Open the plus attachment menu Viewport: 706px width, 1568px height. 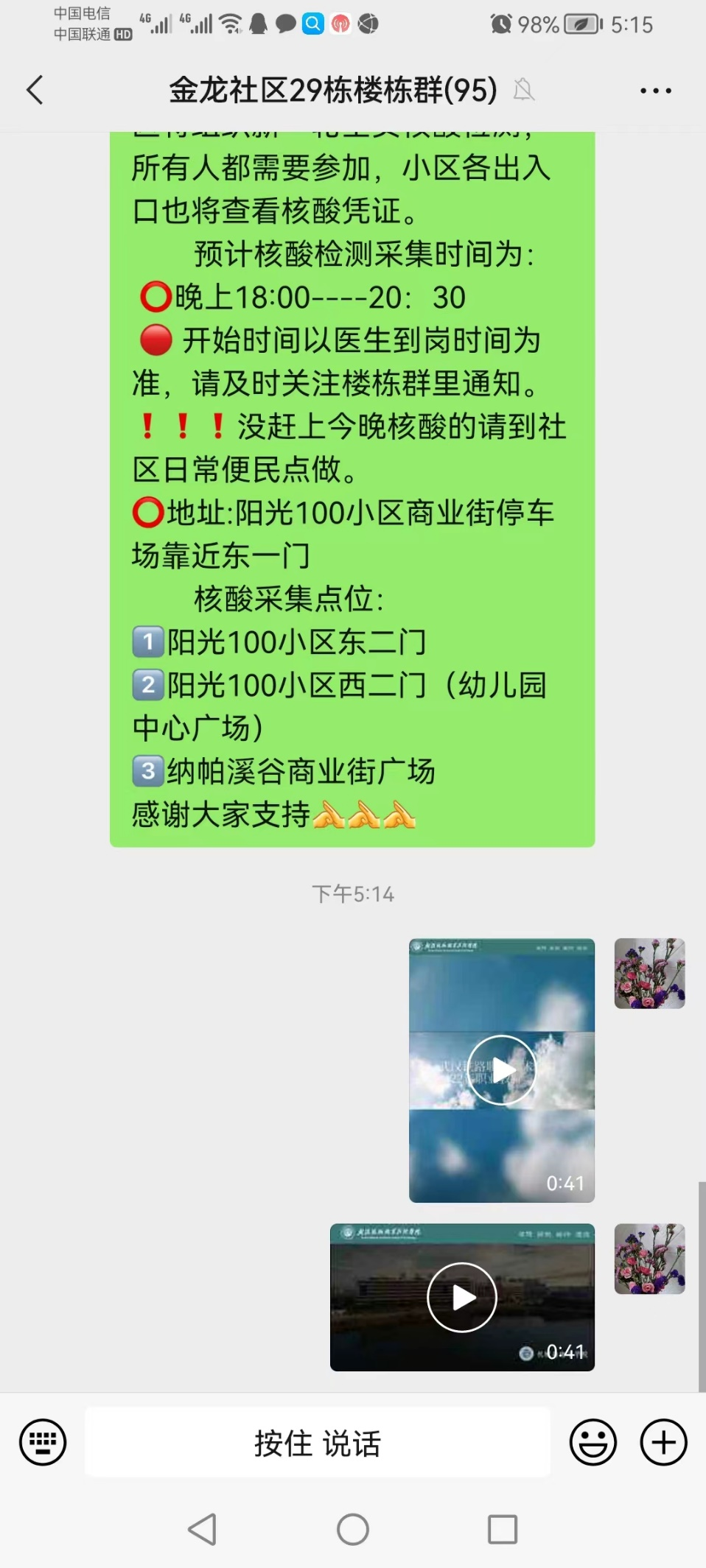663,1442
